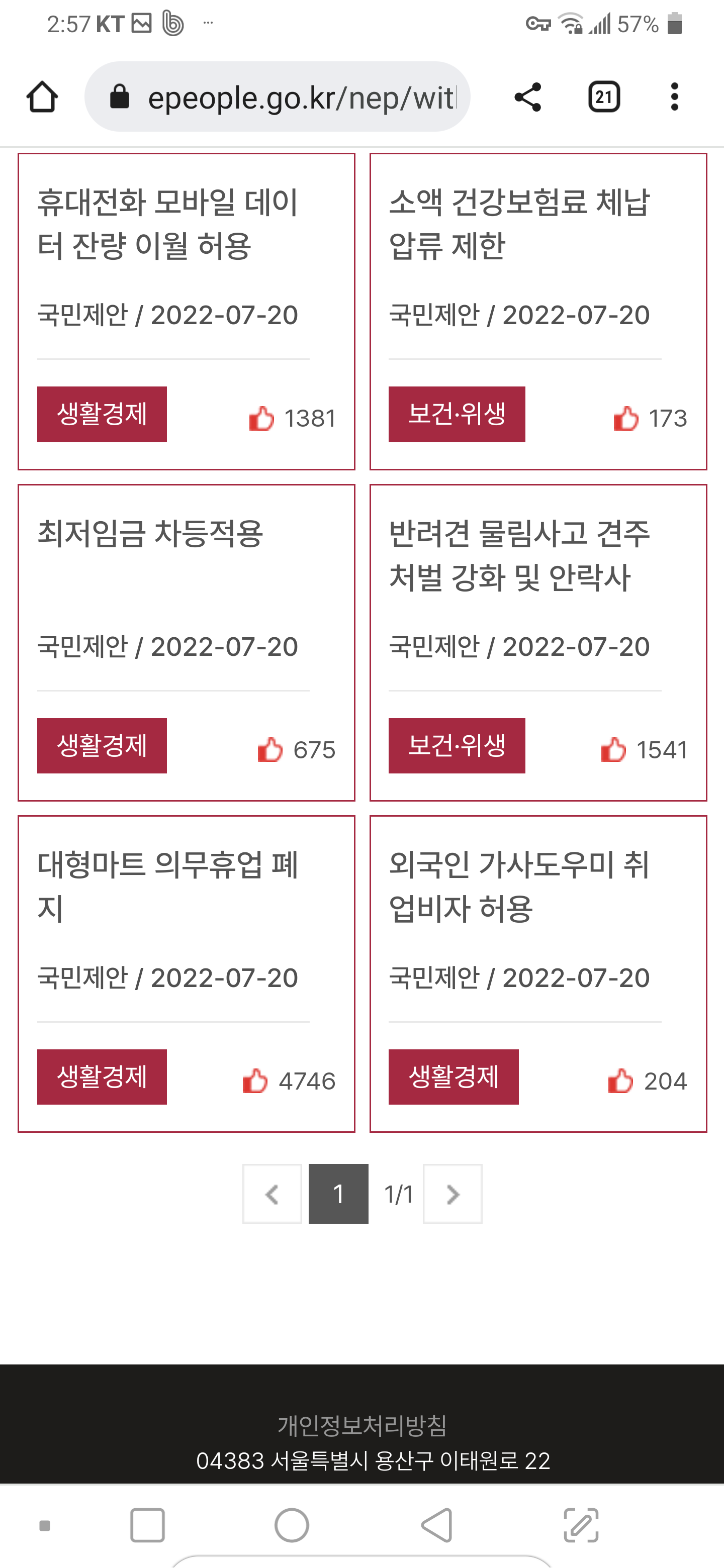Select page 1 in pagination
Viewport: 724px width, 1568px height.
point(338,1194)
